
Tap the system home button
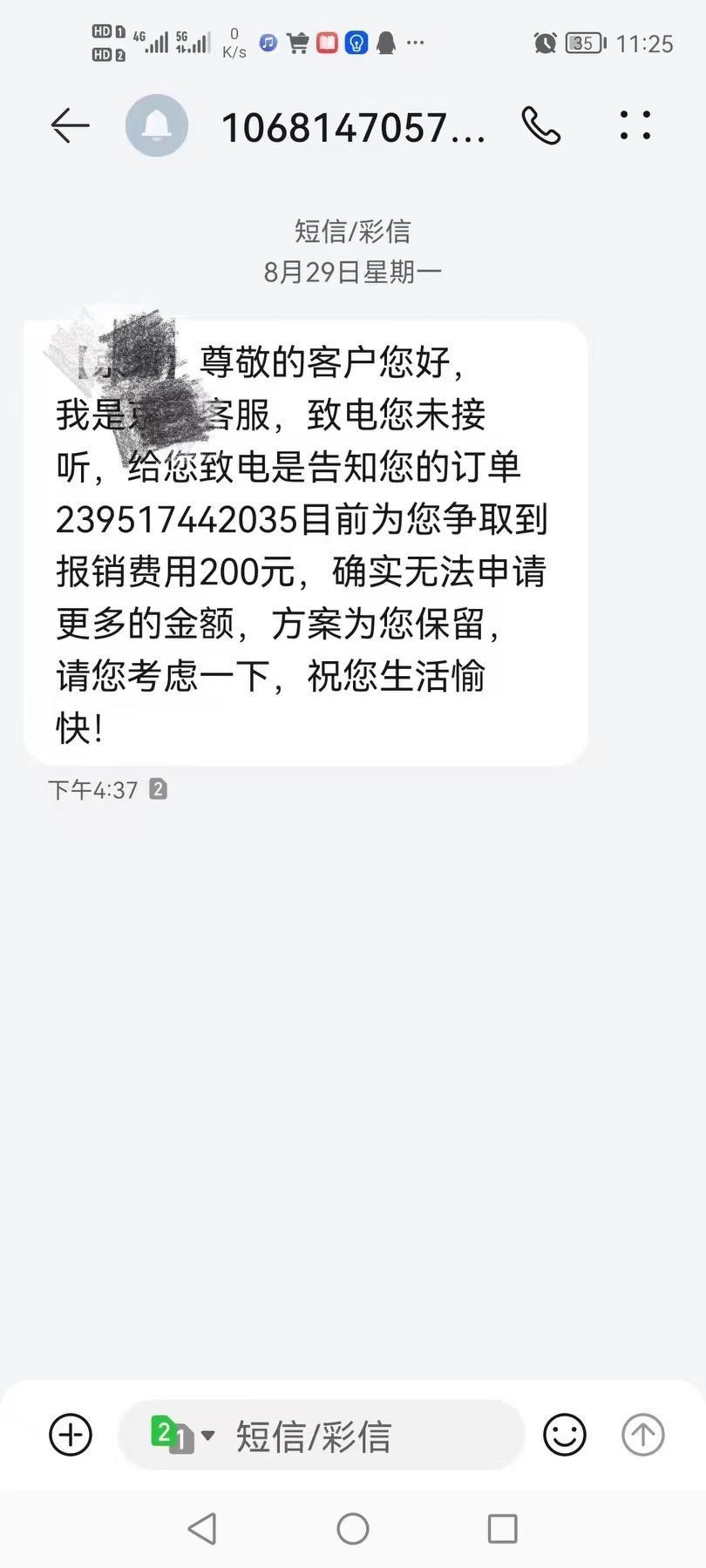[353, 1528]
